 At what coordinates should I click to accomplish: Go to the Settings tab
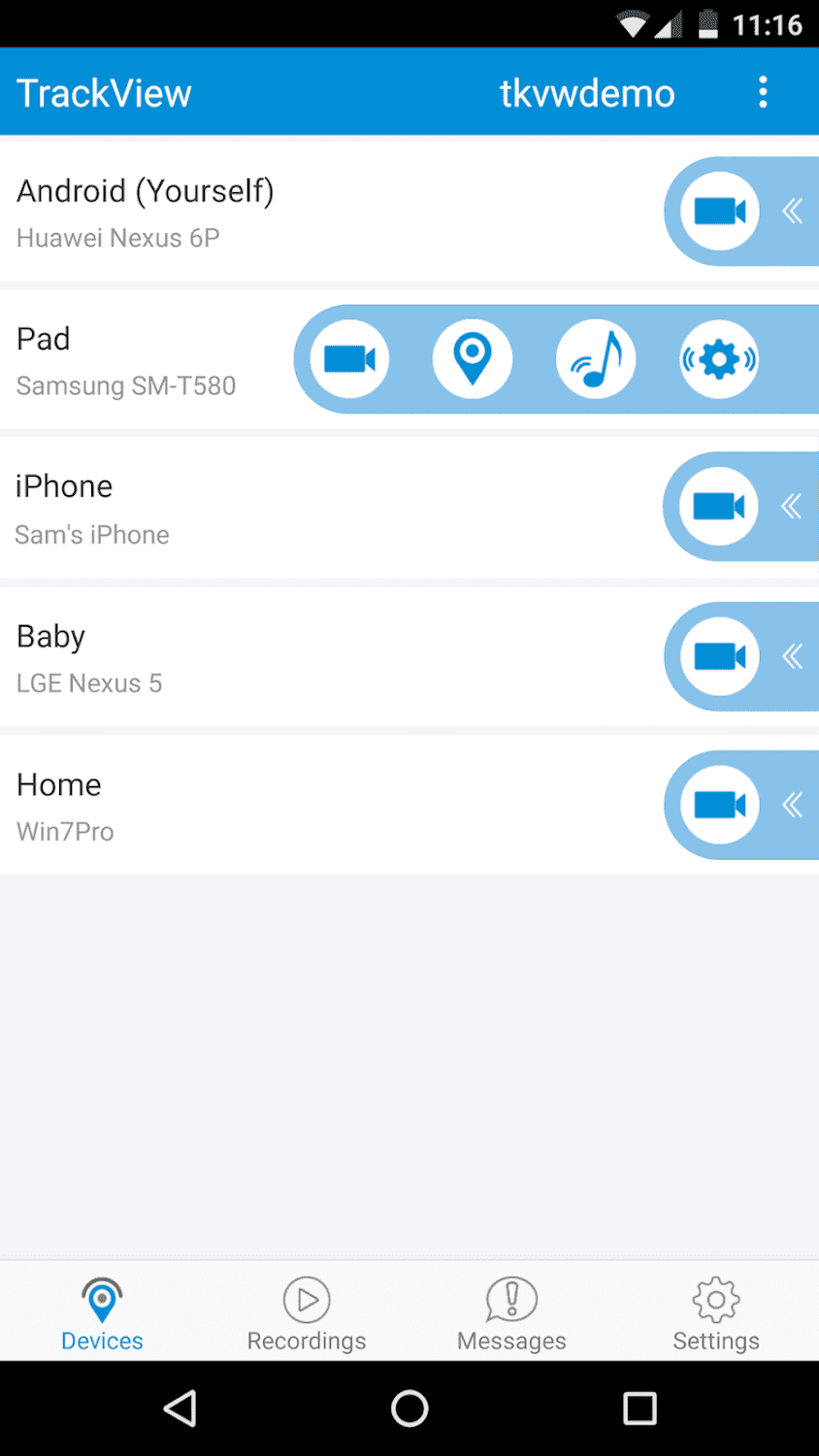tap(716, 1314)
